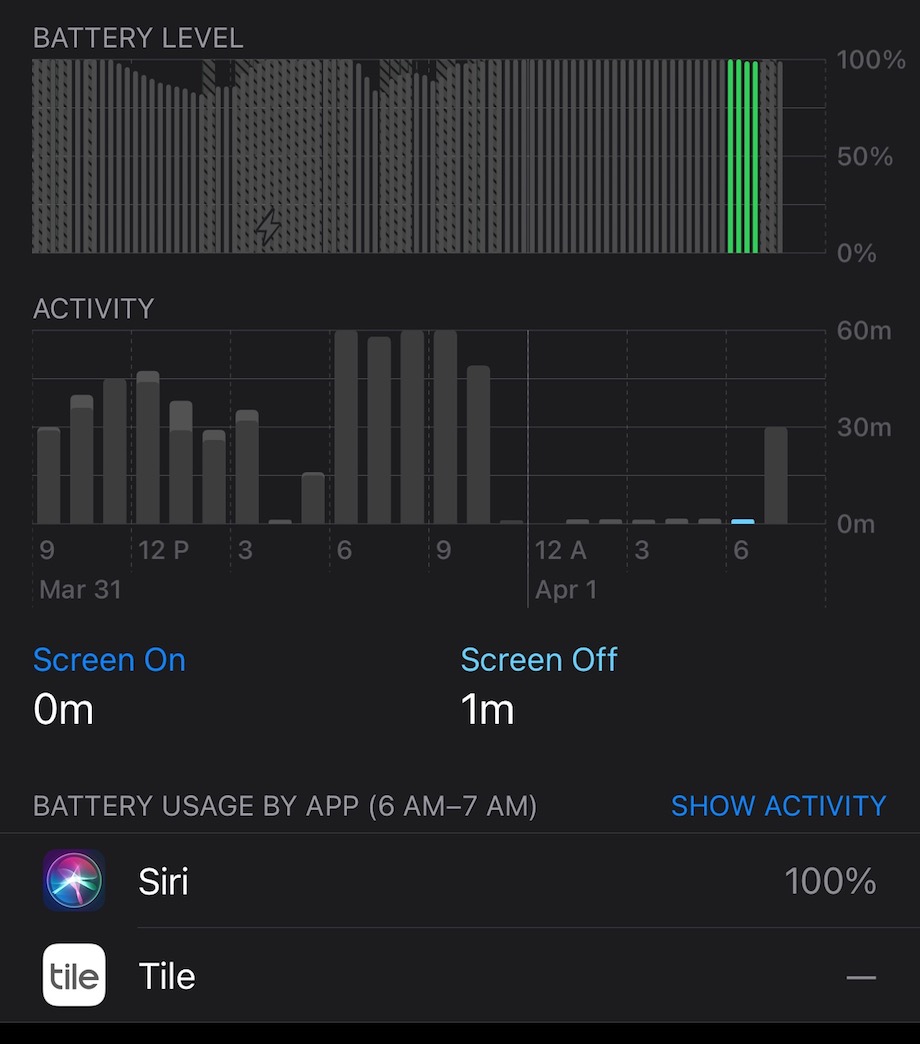Image resolution: width=920 pixels, height=1044 pixels.
Task: Open Tile battery usage row
Action: pyautogui.click(x=460, y=975)
